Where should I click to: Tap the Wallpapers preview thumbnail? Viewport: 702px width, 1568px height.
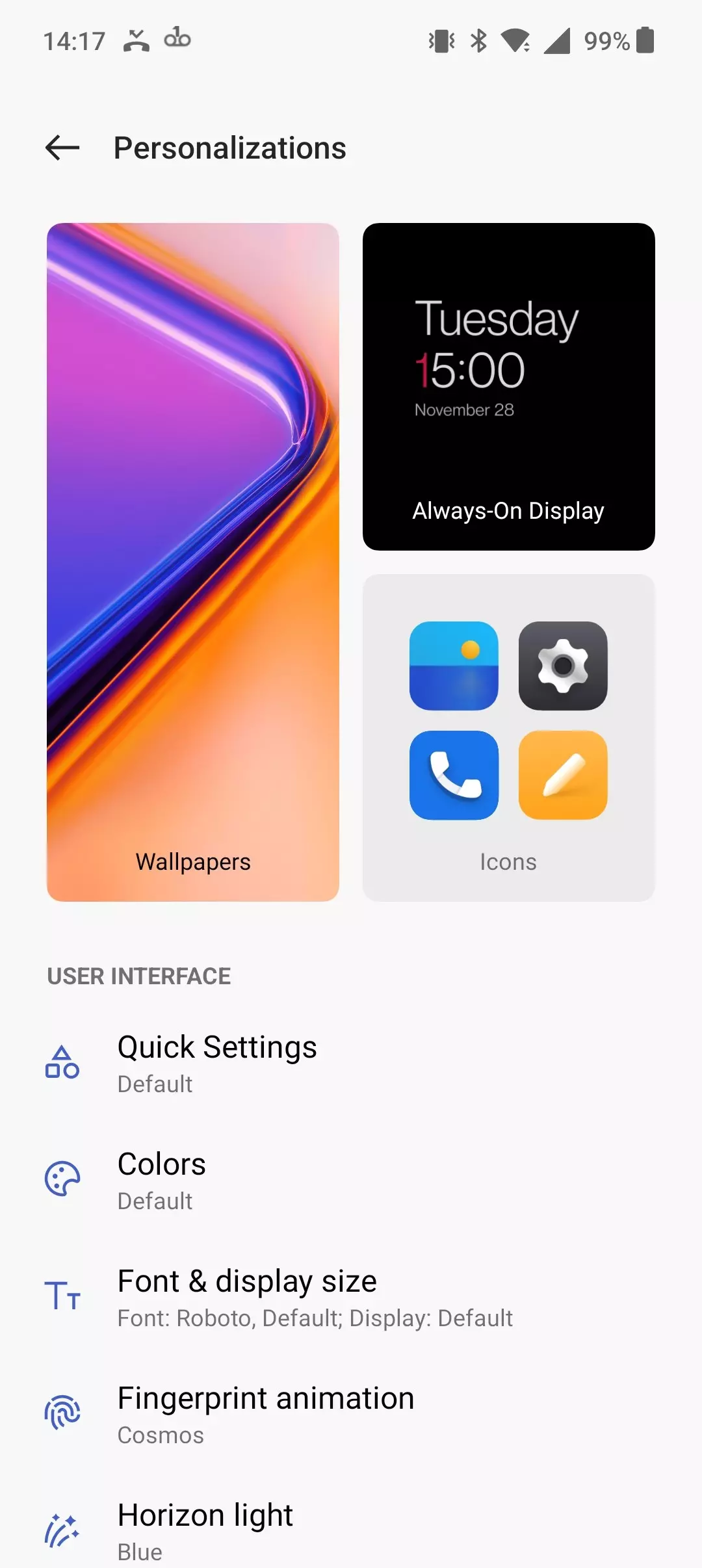click(193, 562)
